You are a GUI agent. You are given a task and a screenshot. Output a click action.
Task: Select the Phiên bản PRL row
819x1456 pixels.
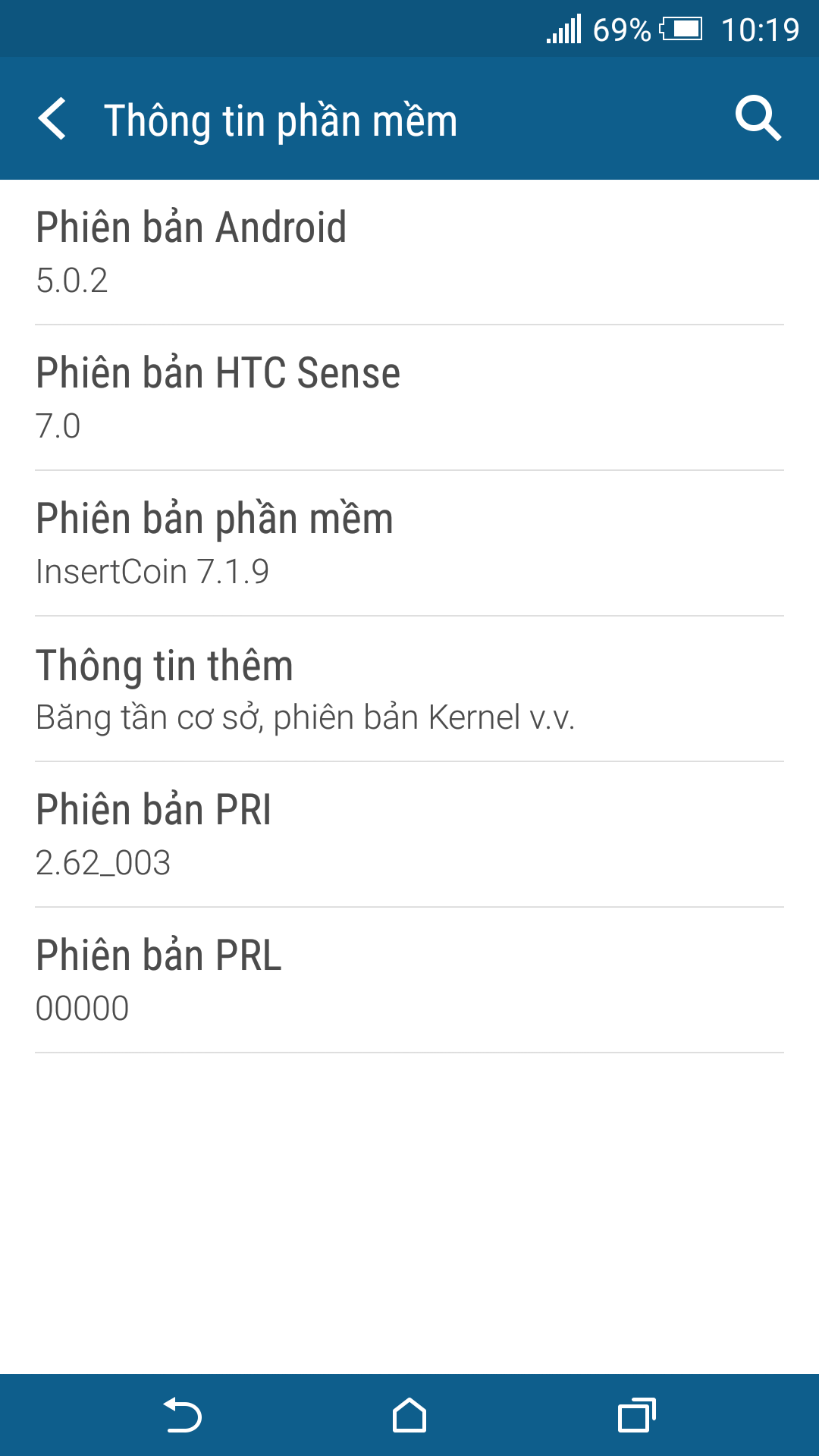[409, 981]
